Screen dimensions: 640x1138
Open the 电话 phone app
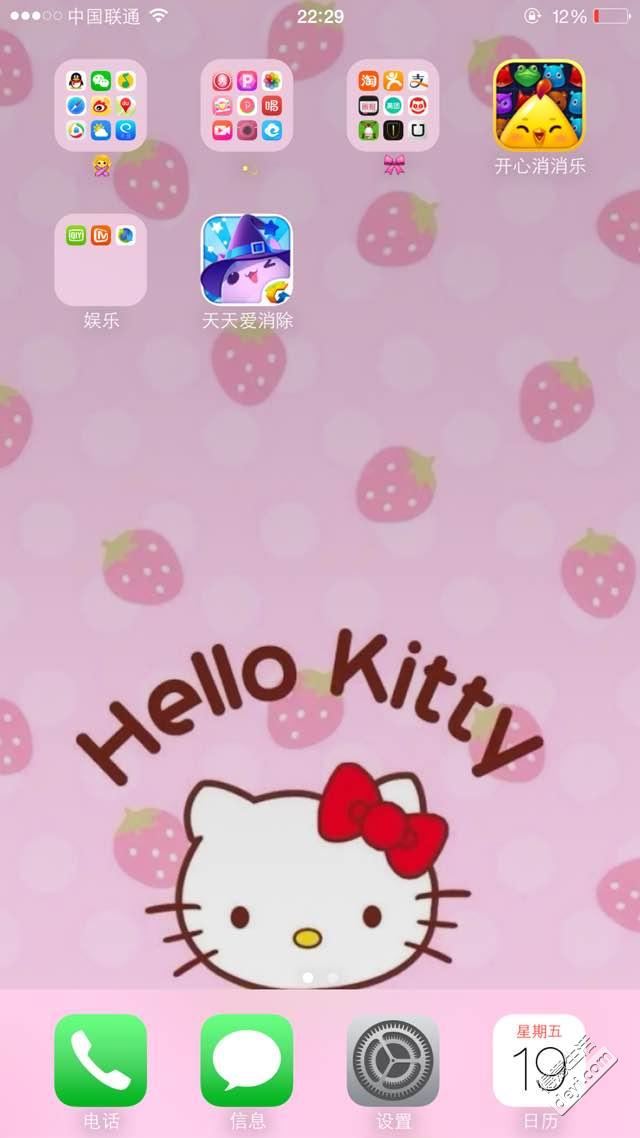(100, 1060)
